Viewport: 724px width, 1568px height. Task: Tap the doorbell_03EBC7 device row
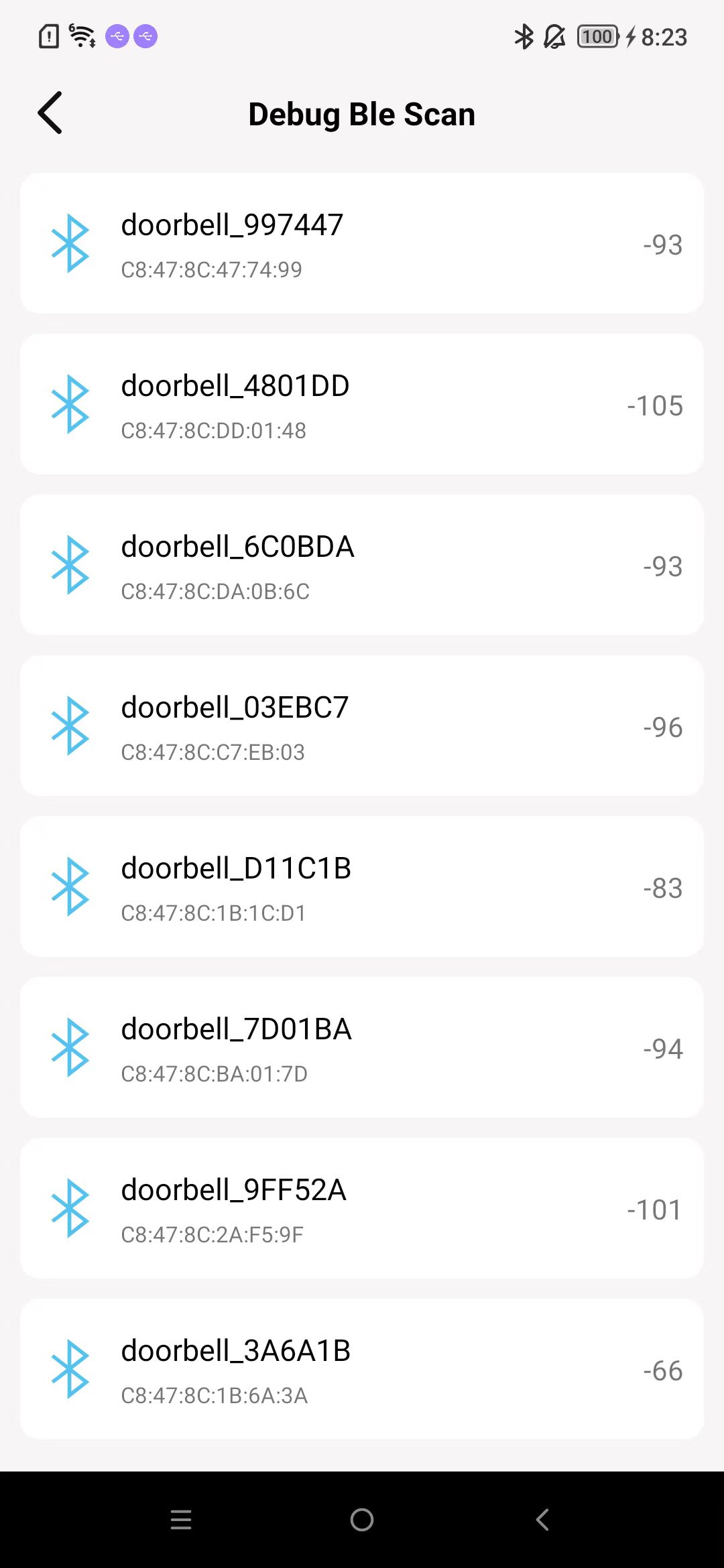click(362, 726)
